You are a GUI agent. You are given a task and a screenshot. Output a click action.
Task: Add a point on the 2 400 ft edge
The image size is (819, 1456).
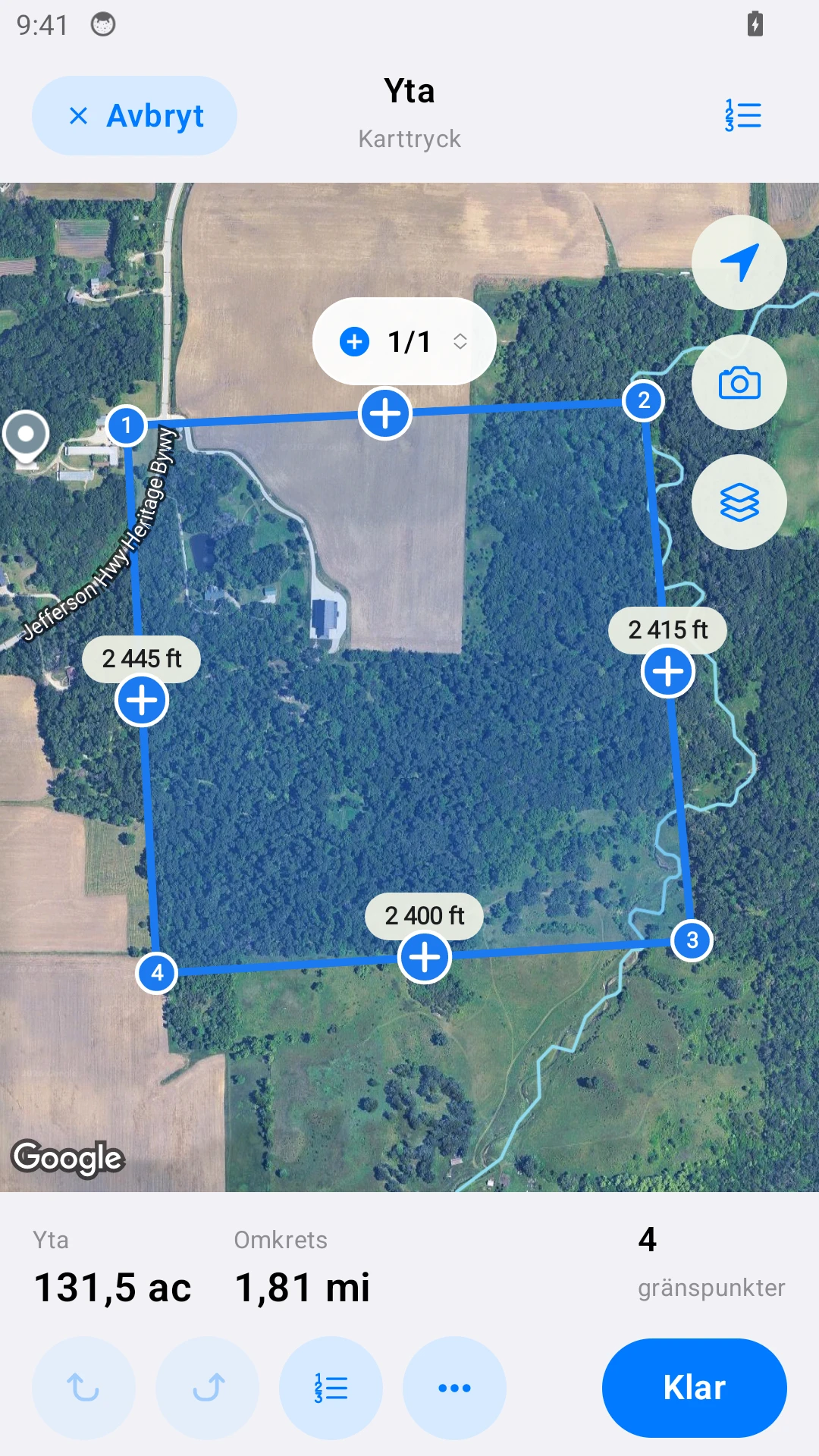click(x=425, y=958)
